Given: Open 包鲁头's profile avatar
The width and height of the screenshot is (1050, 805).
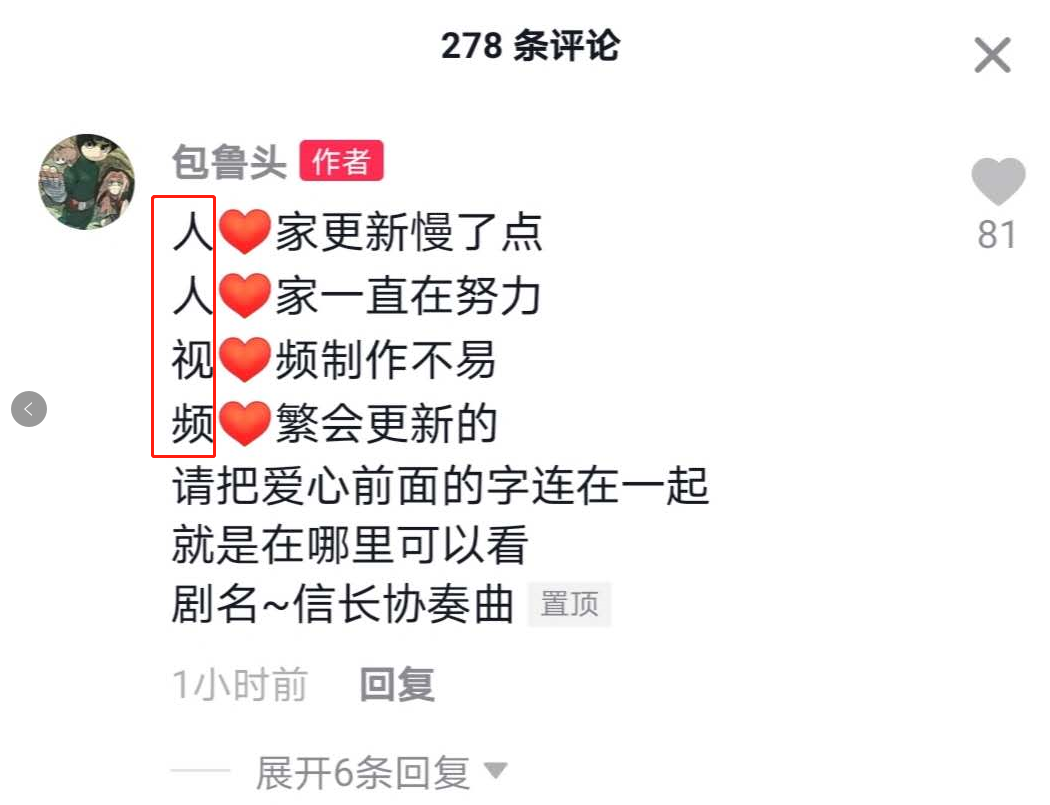Looking at the screenshot, I should coord(86,181).
